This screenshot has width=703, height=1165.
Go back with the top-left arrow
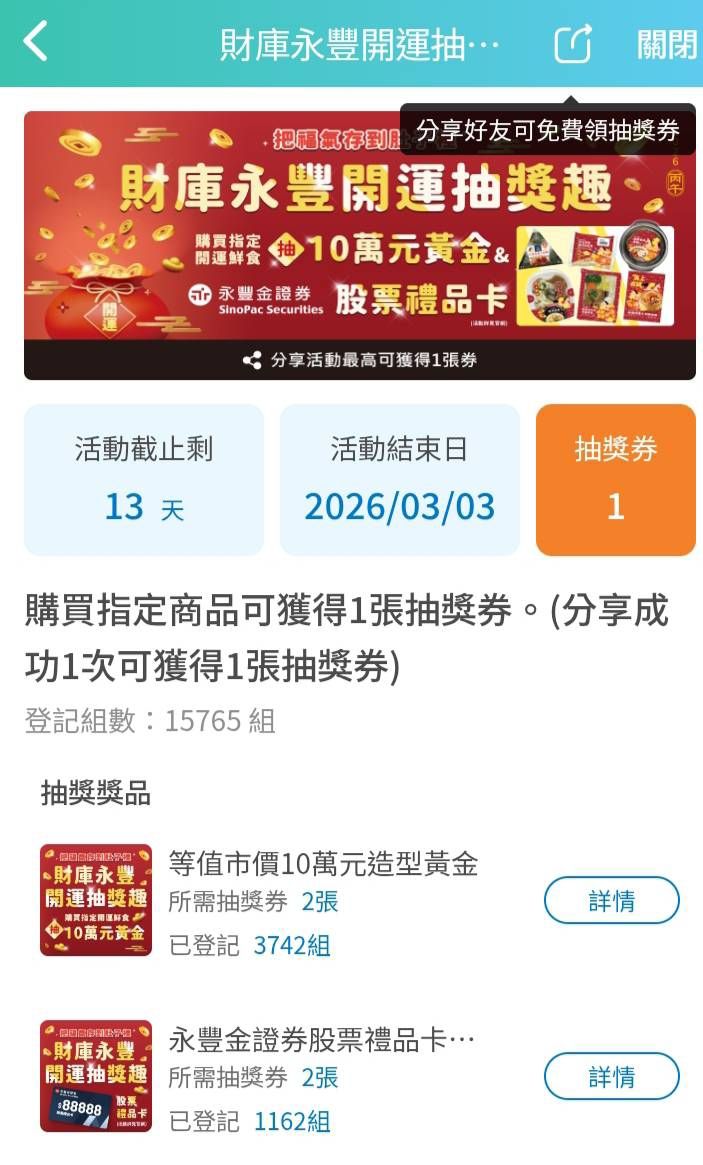pyautogui.click(x=36, y=43)
